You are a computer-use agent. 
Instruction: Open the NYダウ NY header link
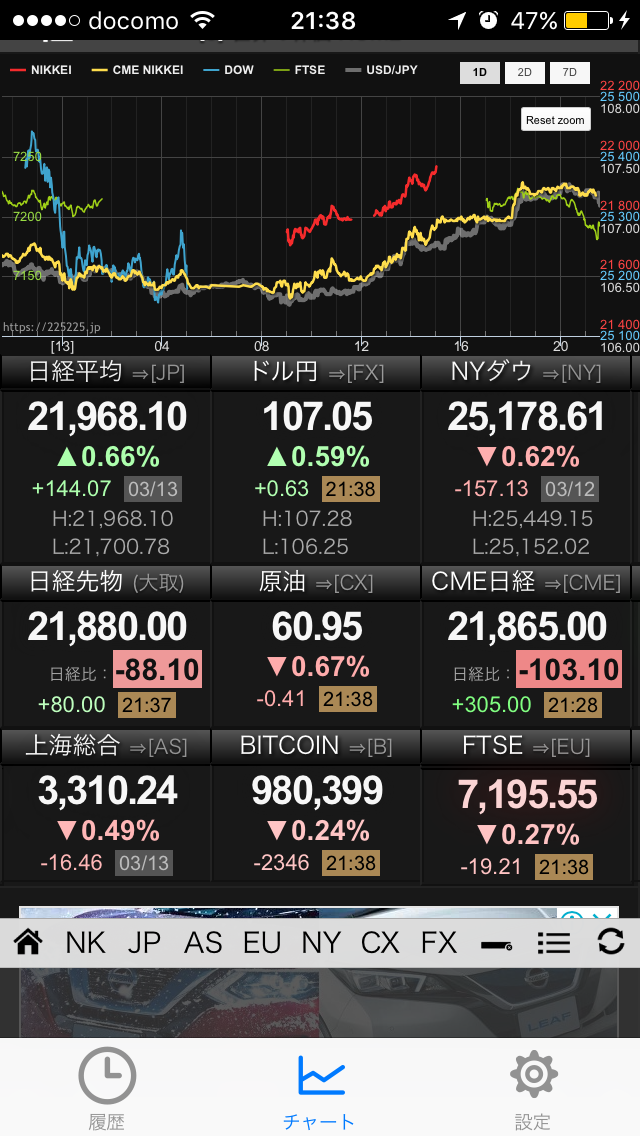[526, 373]
